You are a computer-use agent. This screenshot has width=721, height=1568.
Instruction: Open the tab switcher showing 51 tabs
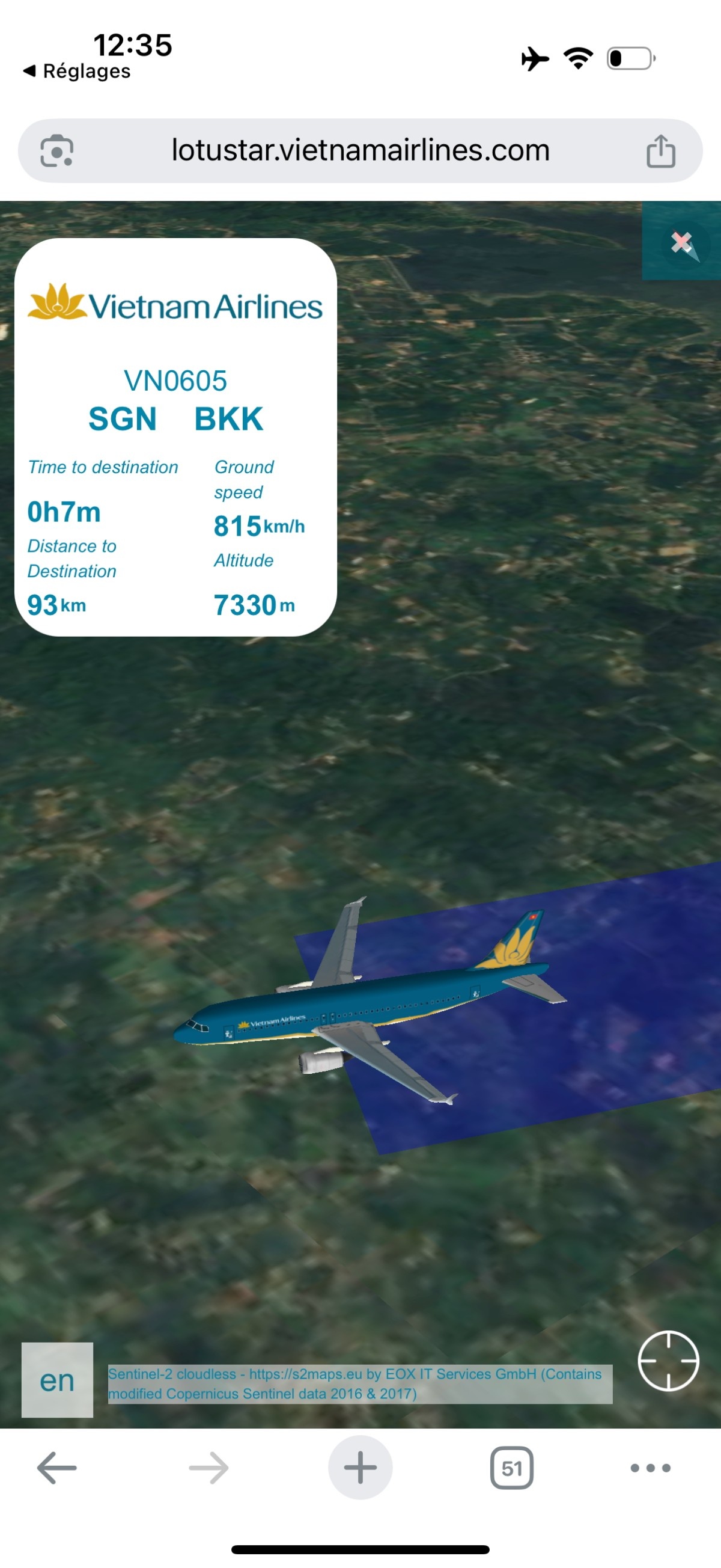click(x=512, y=1468)
